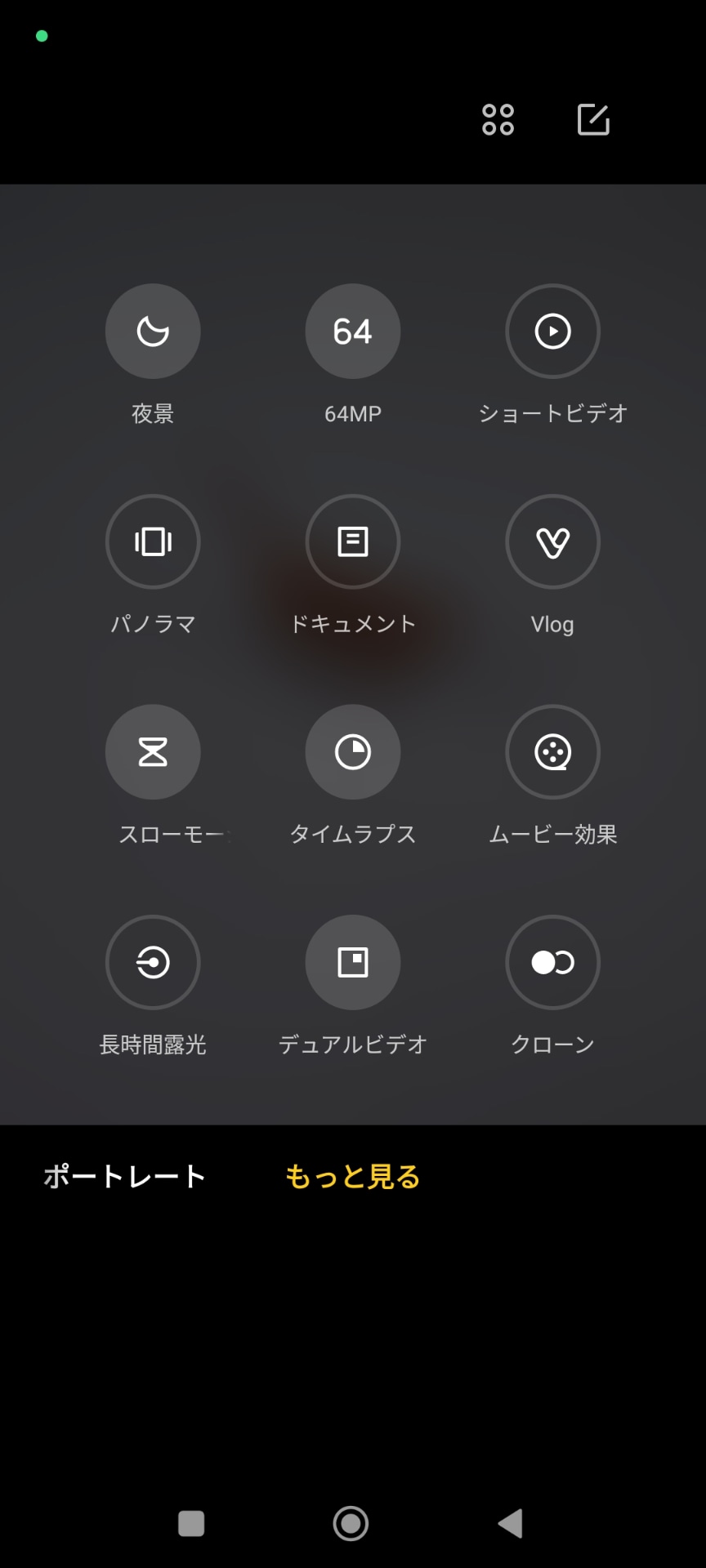Tap the もっと見る tab
The width and height of the screenshot is (706, 1568).
click(352, 1176)
